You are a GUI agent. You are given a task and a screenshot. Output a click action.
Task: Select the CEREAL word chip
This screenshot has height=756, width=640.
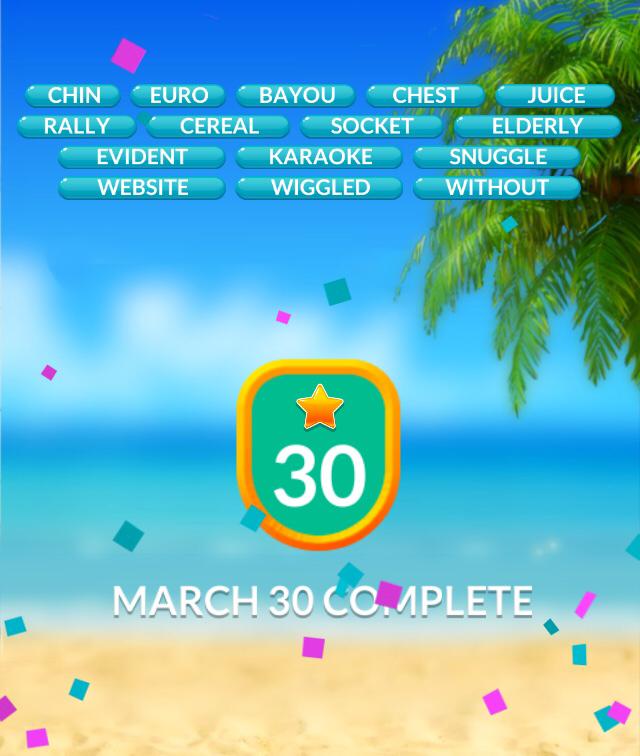click(x=219, y=127)
